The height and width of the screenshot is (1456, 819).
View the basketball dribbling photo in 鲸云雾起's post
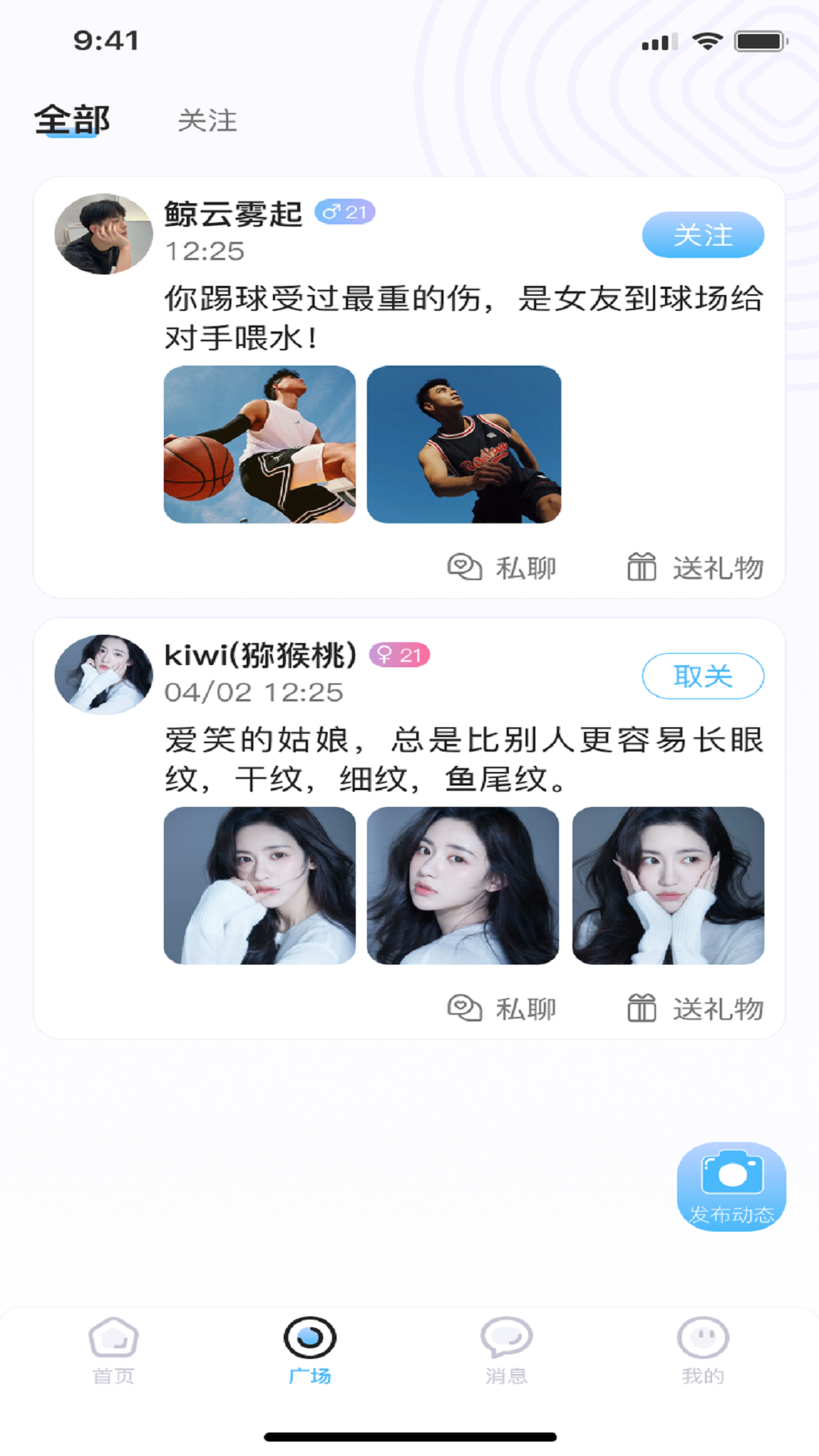[x=259, y=444]
